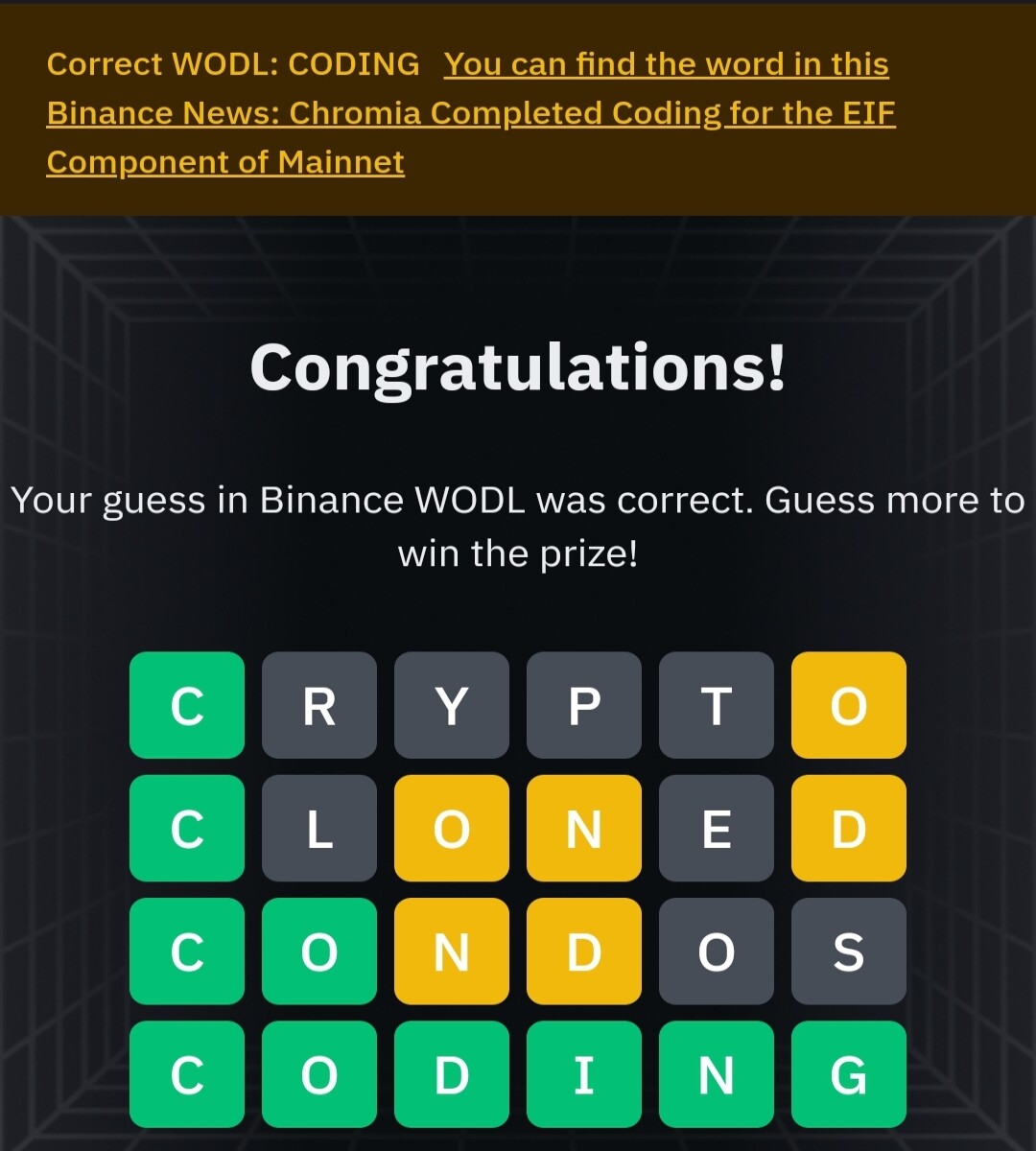Select the green I tile in CODING
1036x1151 pixels.
pyautogui.click(x=584, y=1075)
